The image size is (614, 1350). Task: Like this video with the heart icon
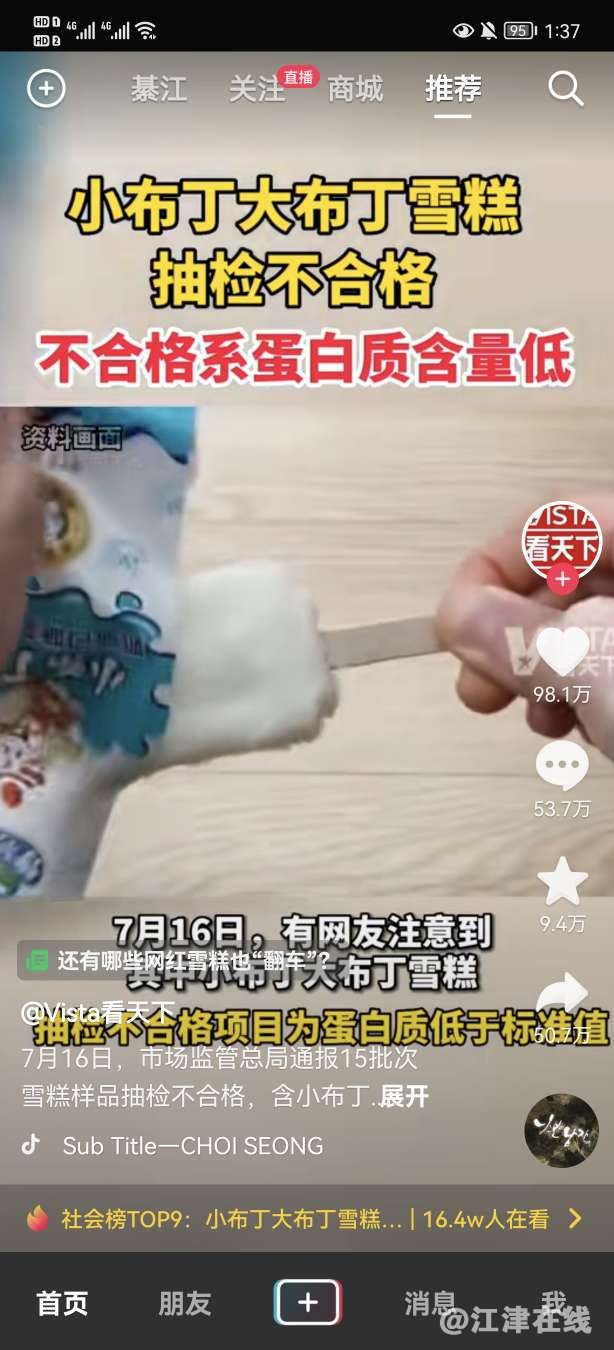tap(562, 652)
